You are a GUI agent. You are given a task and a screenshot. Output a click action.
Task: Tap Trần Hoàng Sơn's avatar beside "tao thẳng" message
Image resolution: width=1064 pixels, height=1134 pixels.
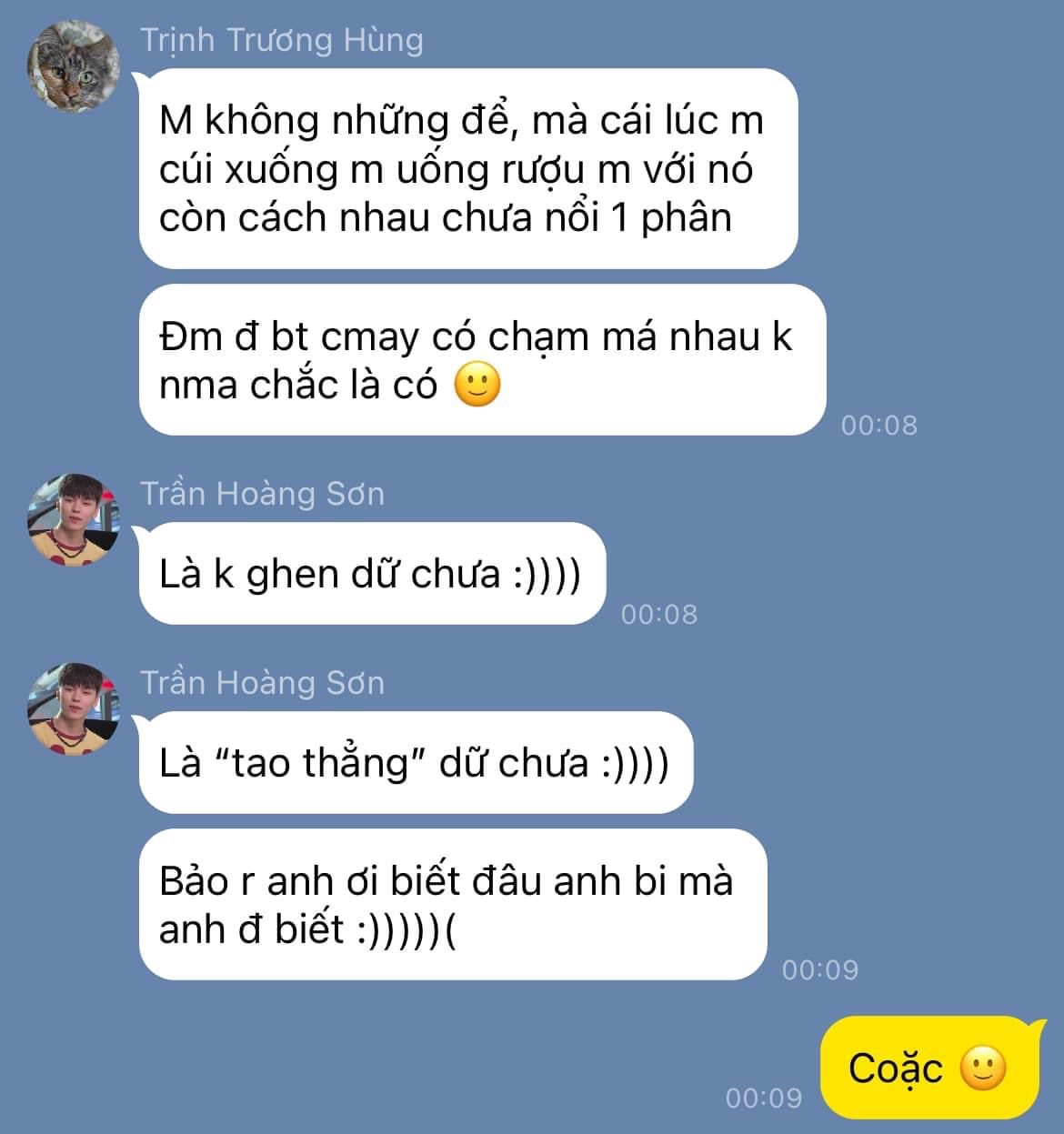[74, 708]
